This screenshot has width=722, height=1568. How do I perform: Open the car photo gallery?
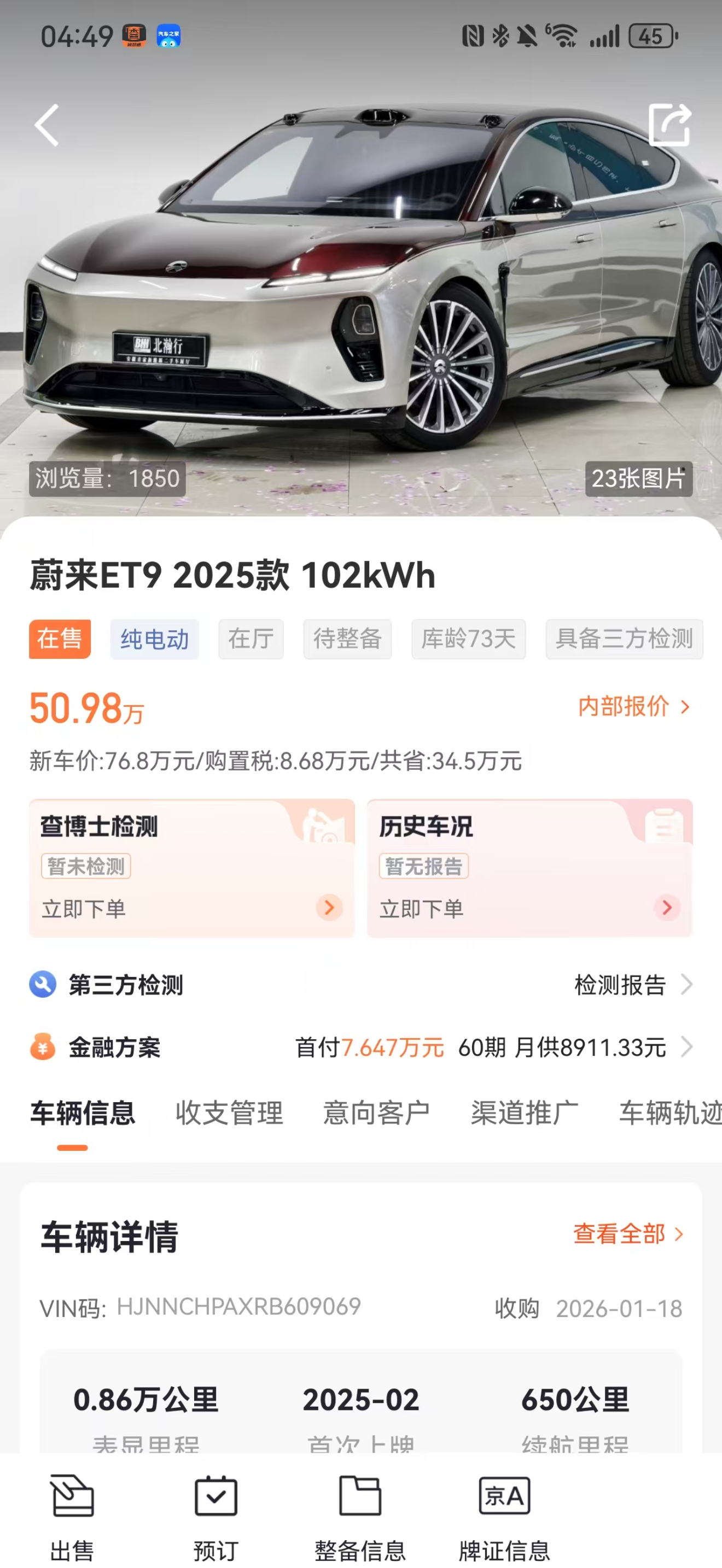(x=638, y=478)
